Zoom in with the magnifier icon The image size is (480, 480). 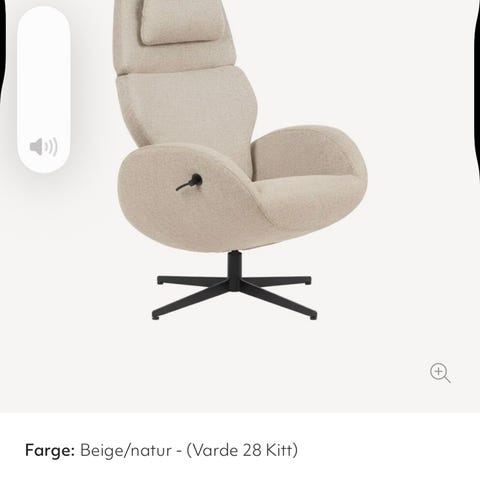(440, 373)
